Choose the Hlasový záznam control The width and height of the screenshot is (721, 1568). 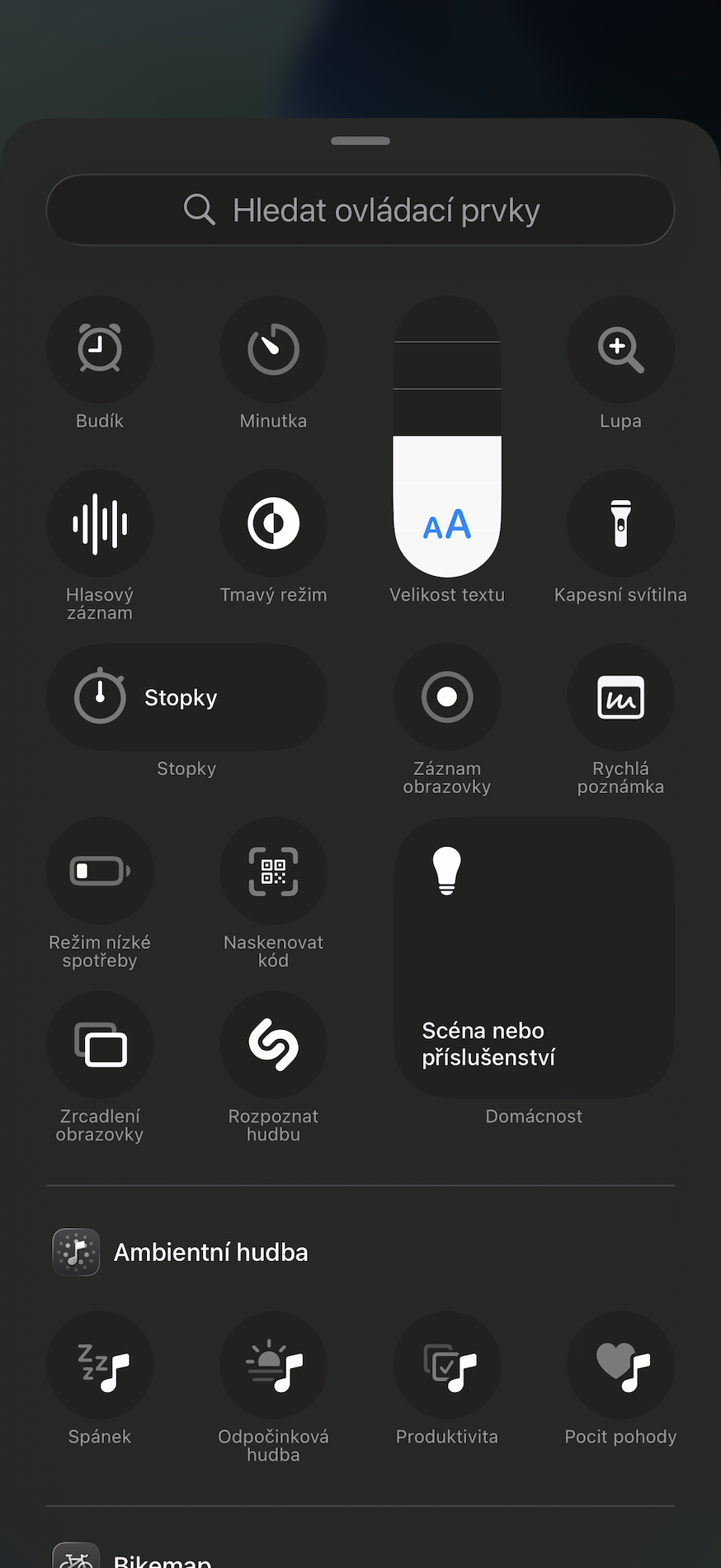100,523
